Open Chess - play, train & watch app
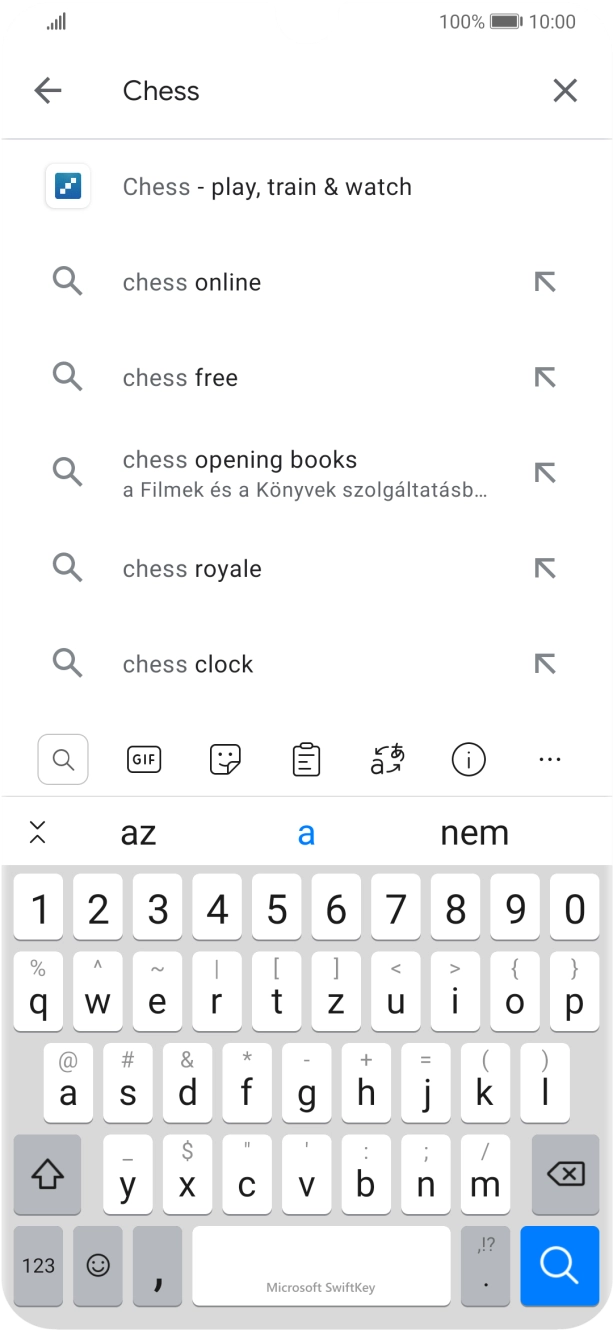This screenshot has width=613, height=1330. (267, 187)
